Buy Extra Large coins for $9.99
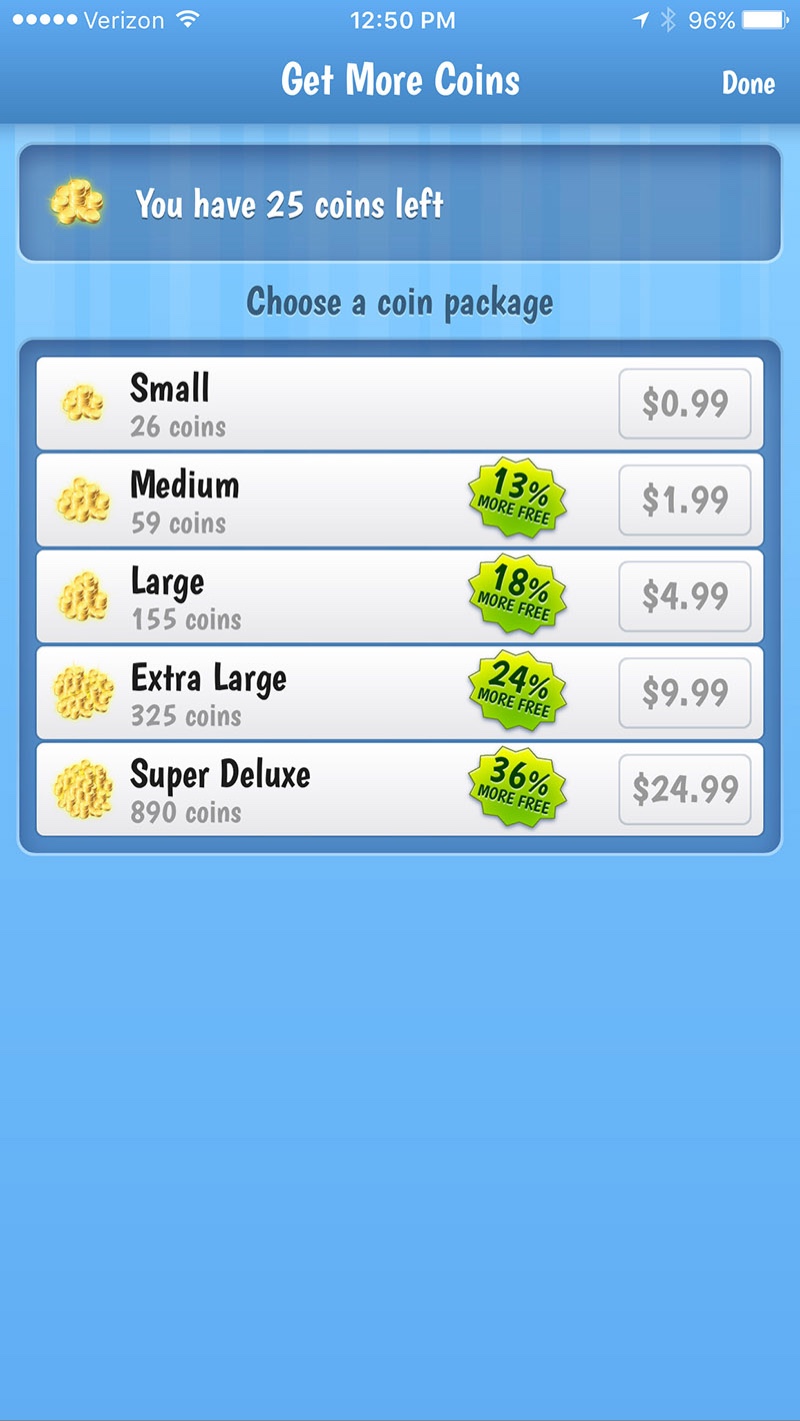The height and width of the screenshot is (1421, 800). point(684,692)
